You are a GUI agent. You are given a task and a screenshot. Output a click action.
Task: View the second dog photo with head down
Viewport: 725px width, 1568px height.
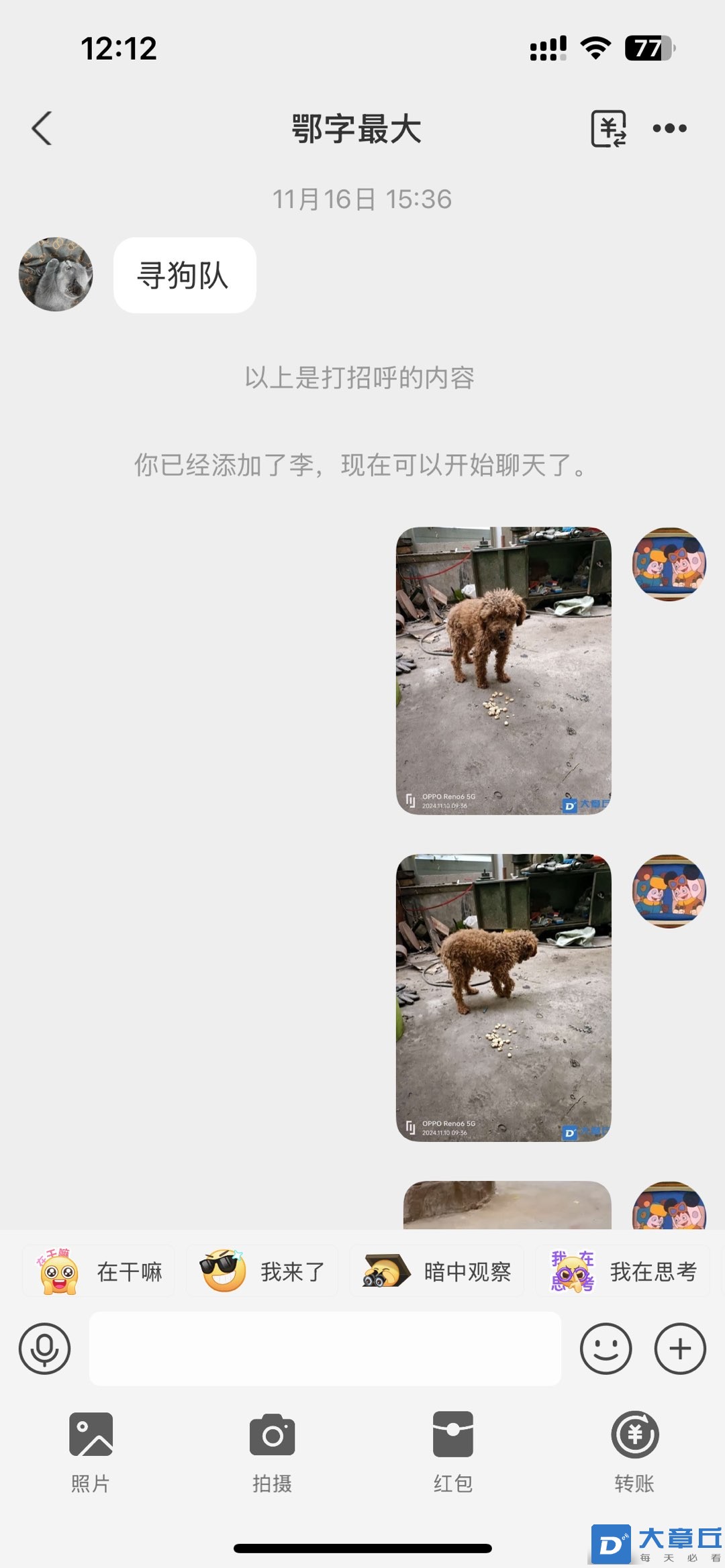(503, 997)
